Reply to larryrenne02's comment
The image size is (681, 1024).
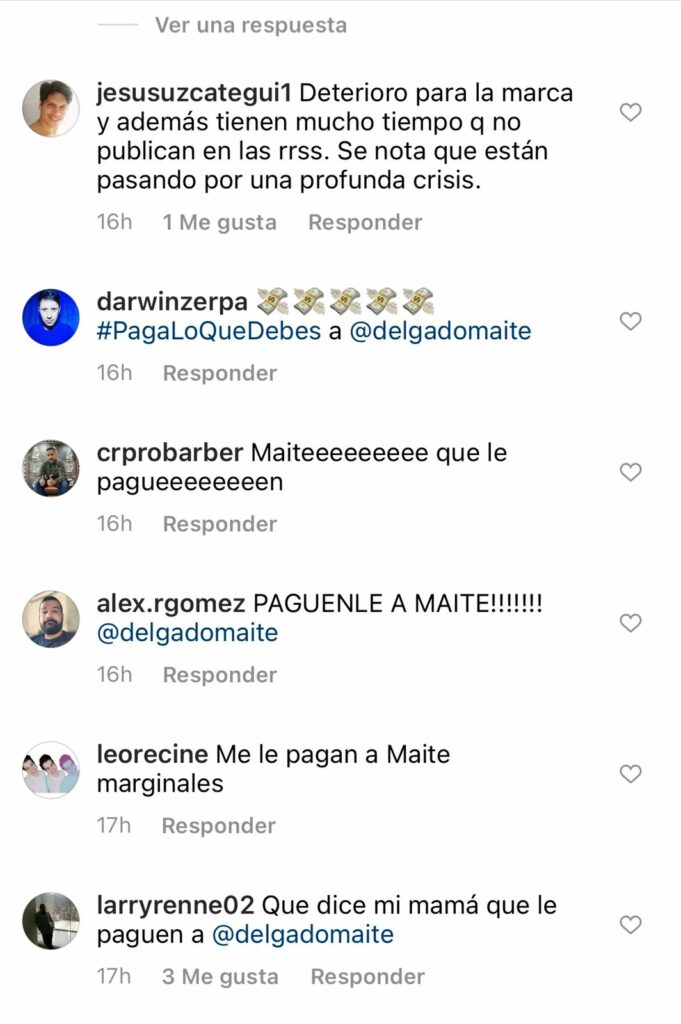[367, 977]
